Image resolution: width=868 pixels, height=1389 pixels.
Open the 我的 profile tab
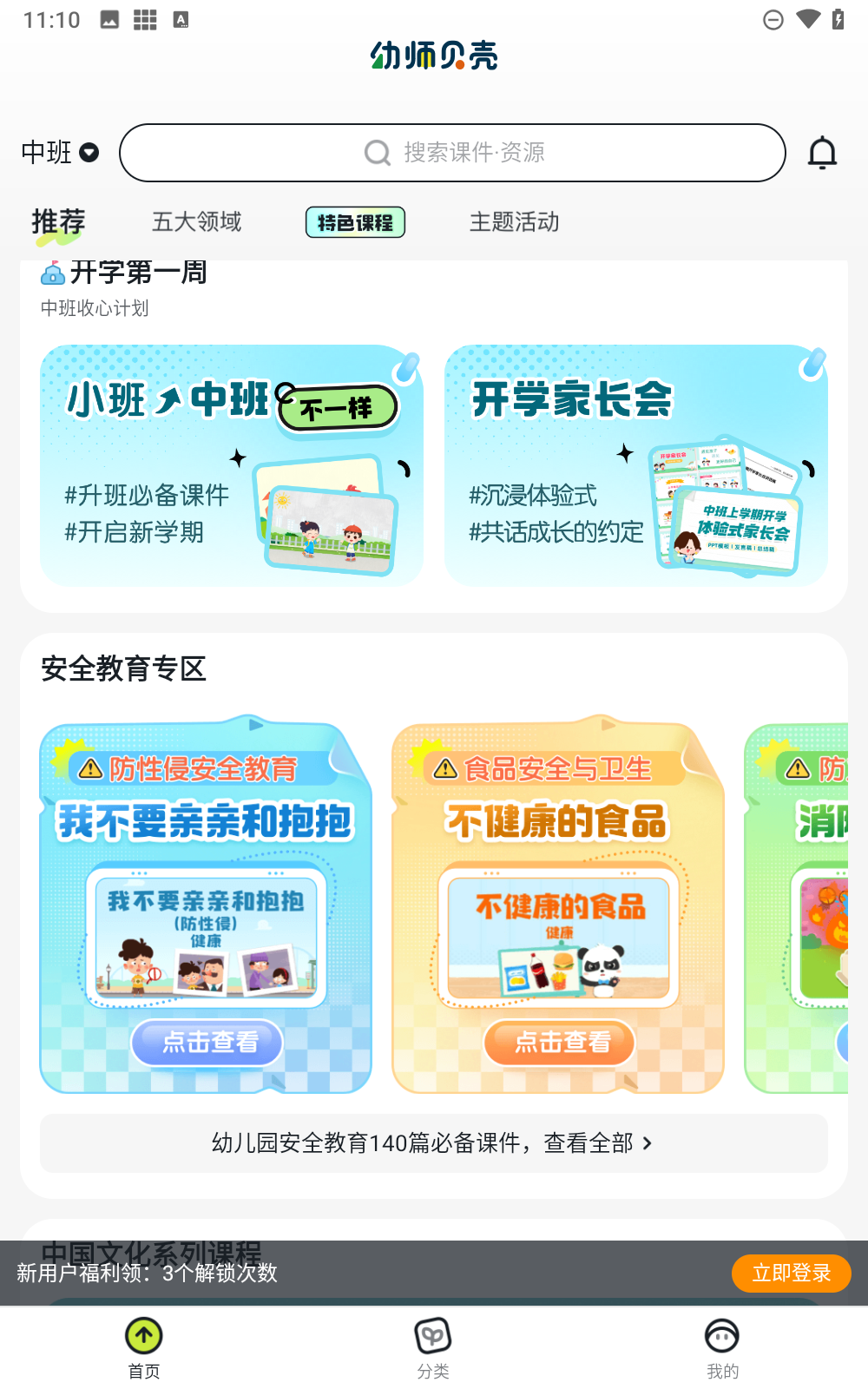click(722, 1346)
